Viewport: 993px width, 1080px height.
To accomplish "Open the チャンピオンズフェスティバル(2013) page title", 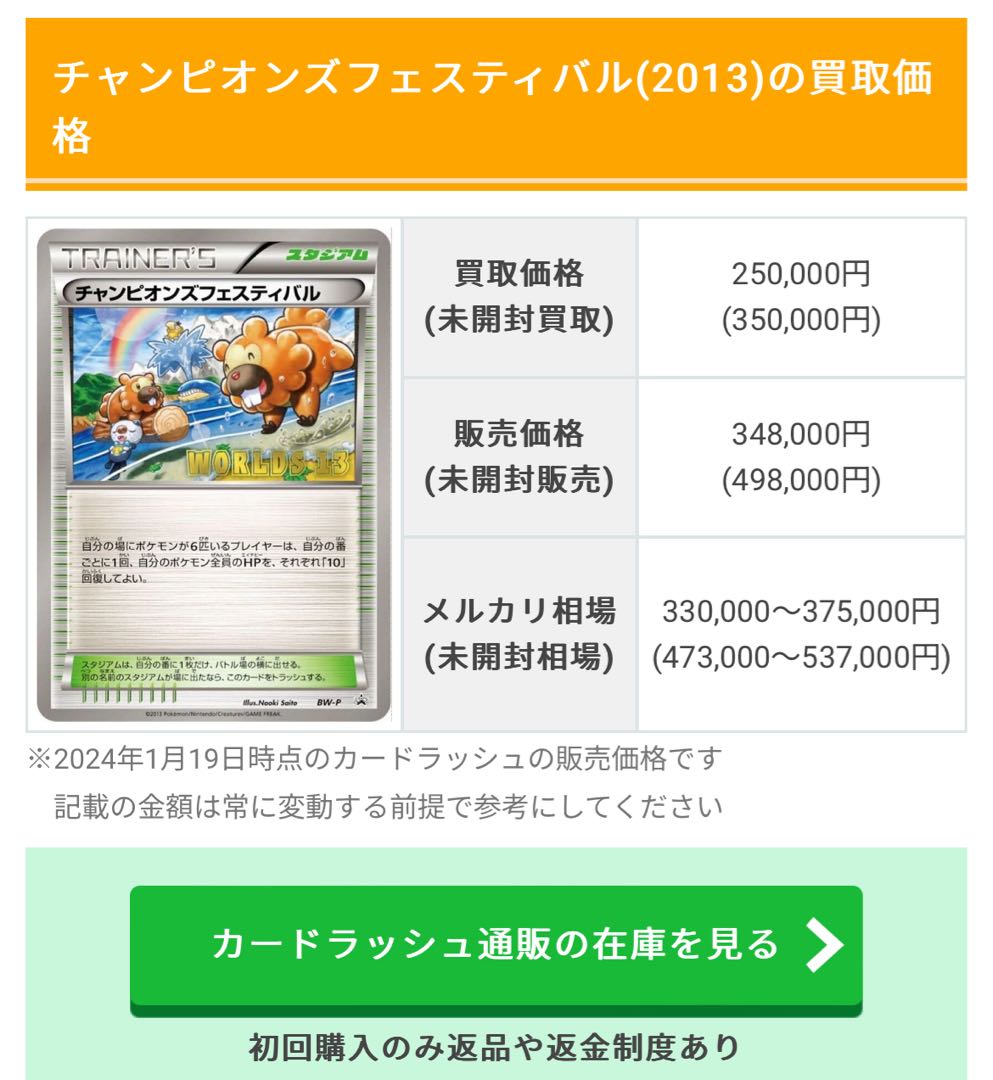I will 496,95.
